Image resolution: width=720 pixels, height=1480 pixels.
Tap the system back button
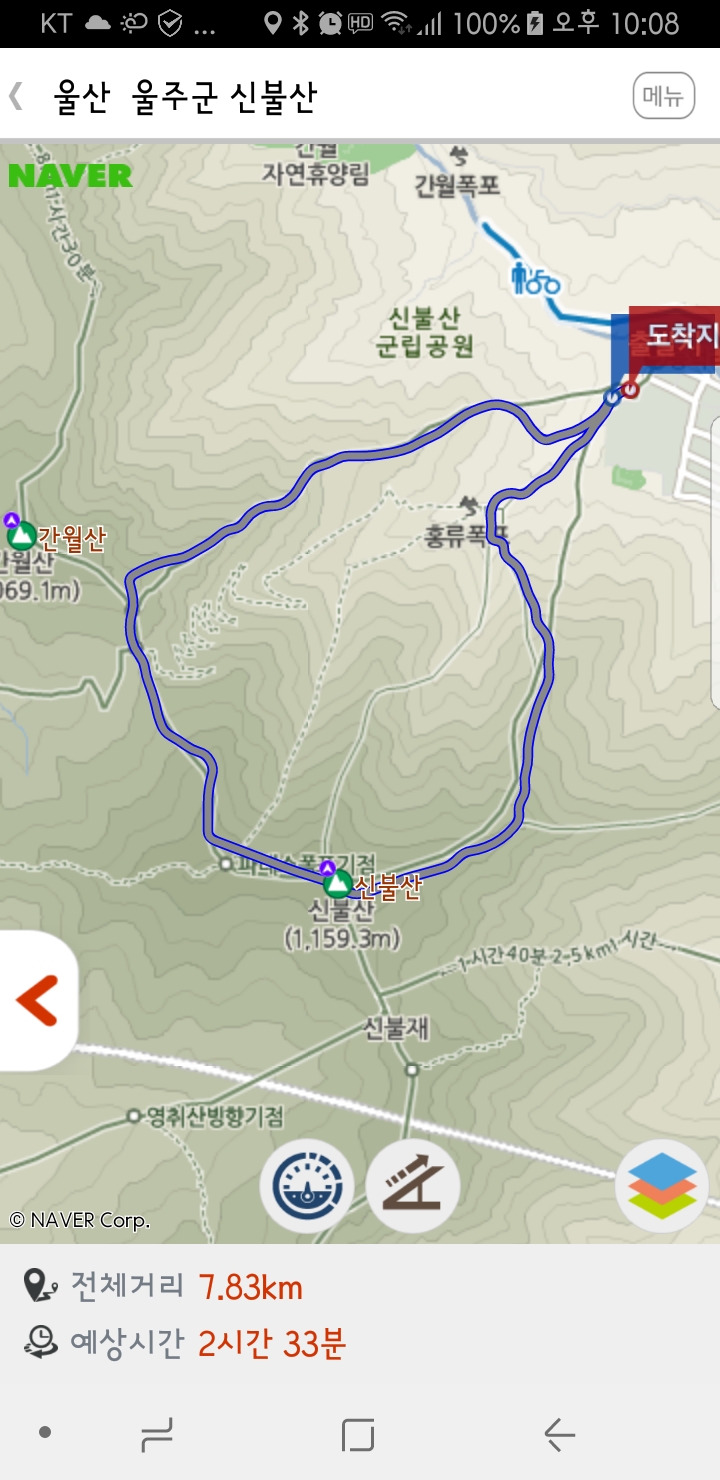[x=559, y=1435]
